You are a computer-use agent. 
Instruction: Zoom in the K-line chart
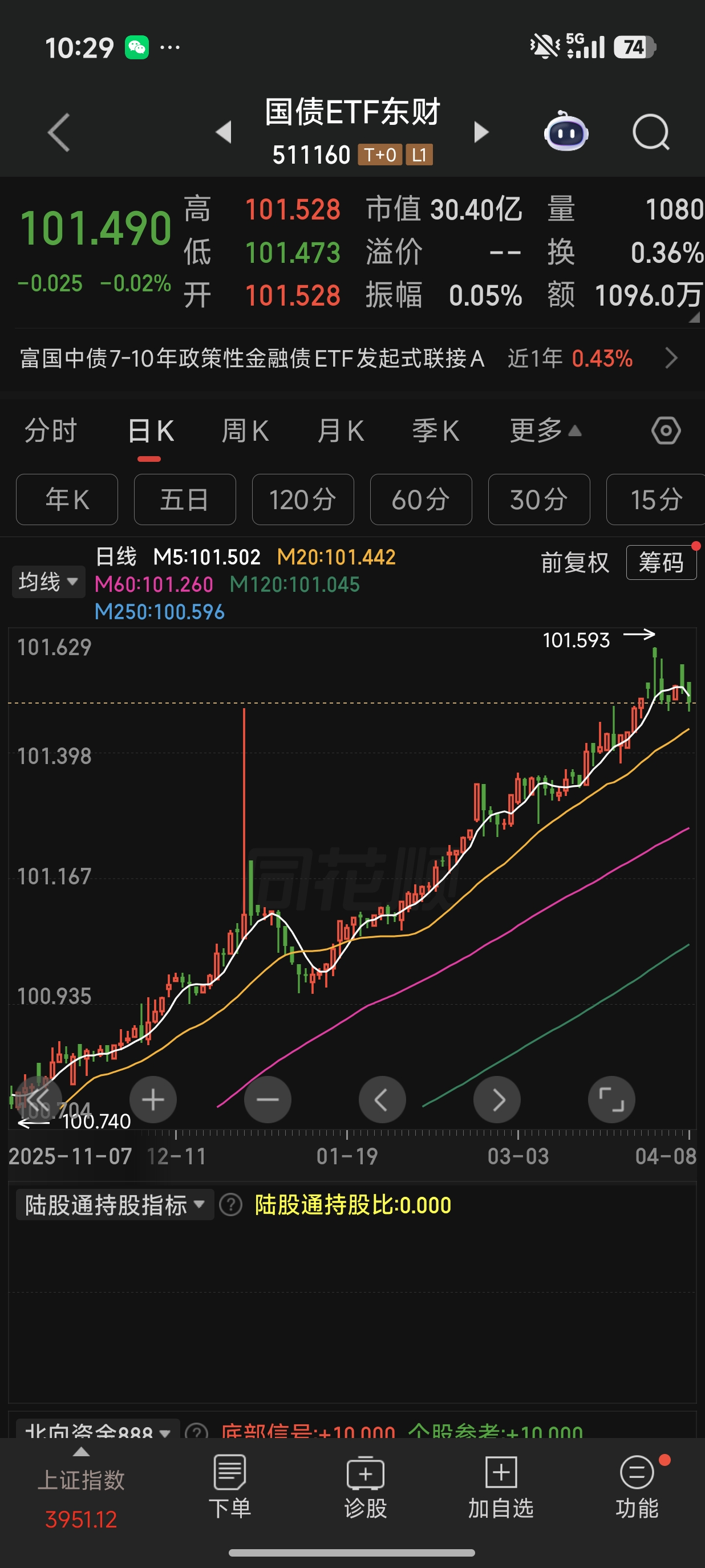(x=153, y=1099)
